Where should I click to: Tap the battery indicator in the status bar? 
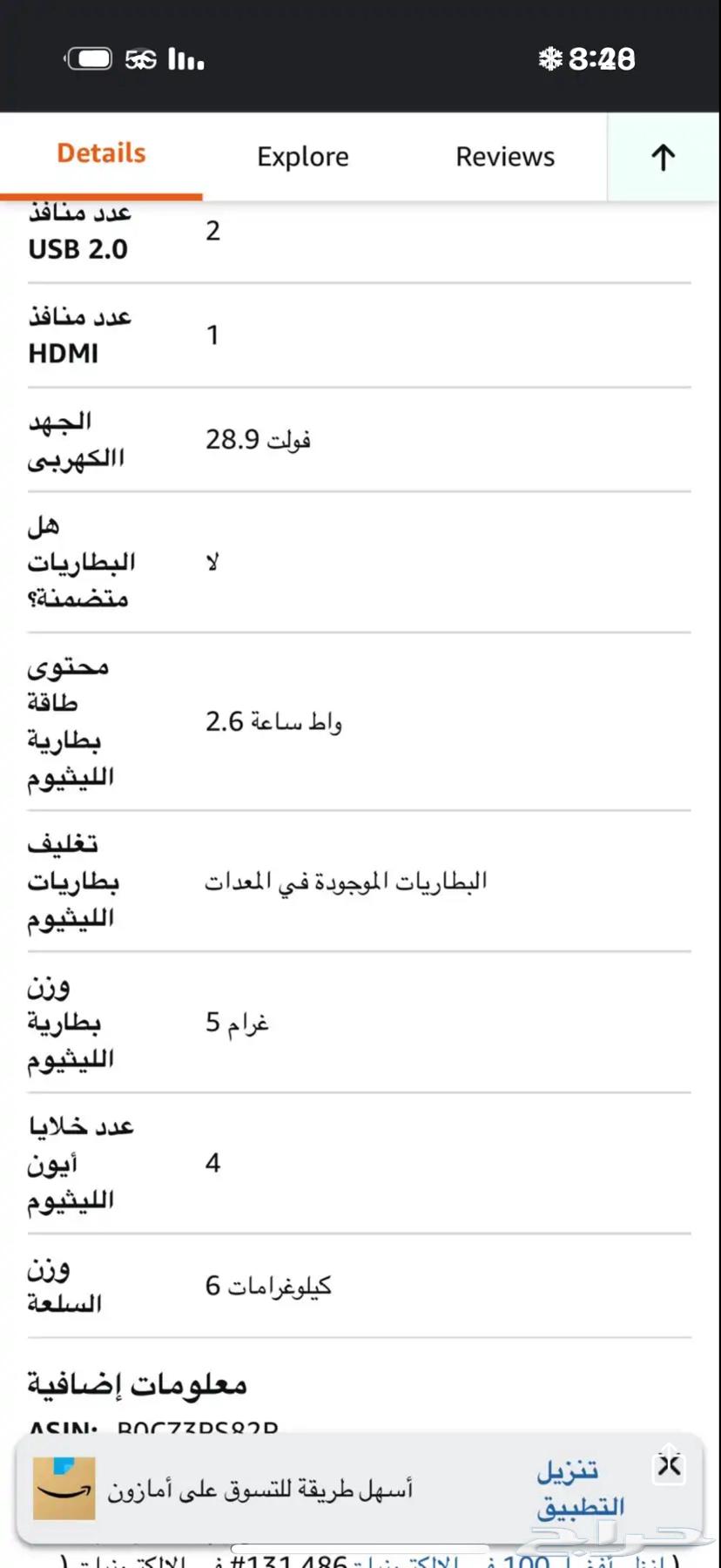90,57
